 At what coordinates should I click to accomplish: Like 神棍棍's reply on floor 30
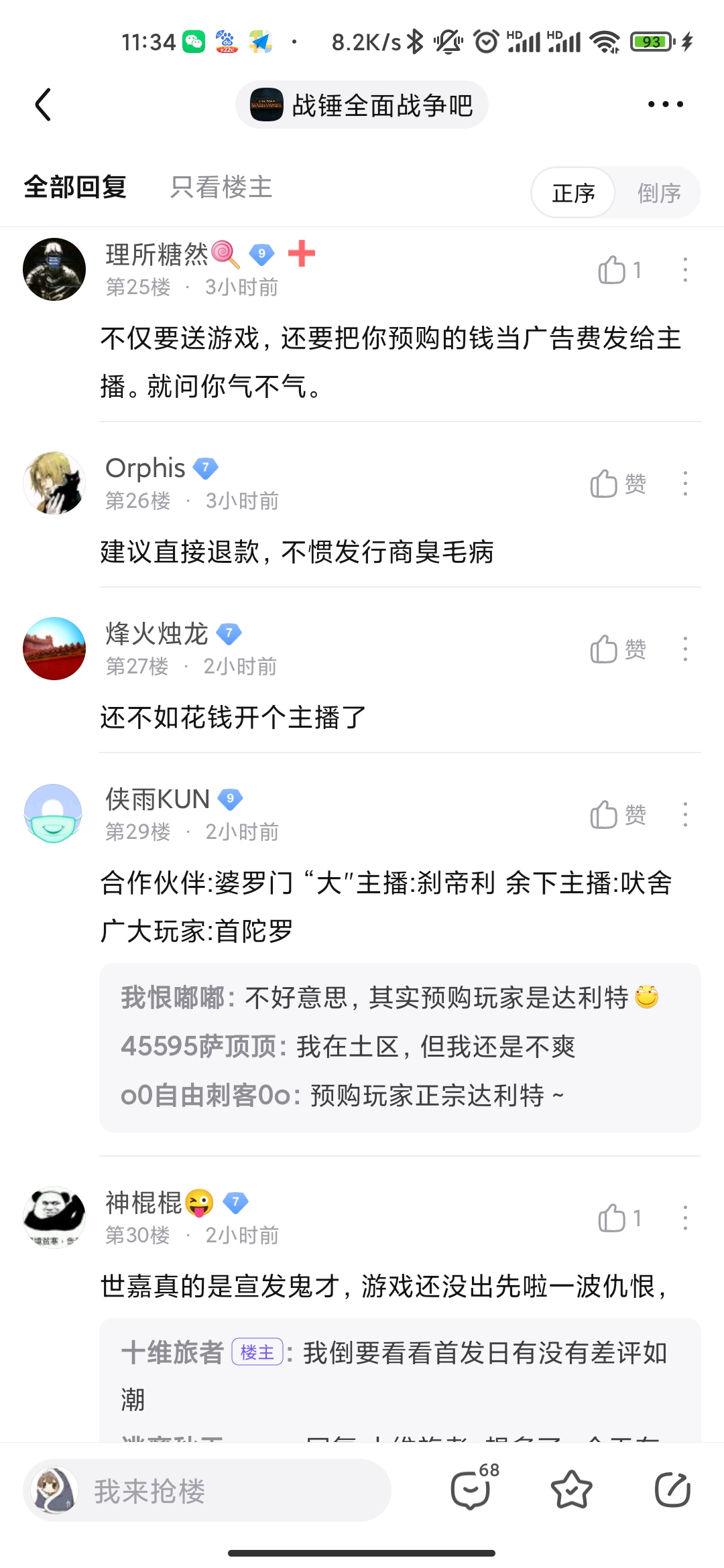pos(619,1218)
